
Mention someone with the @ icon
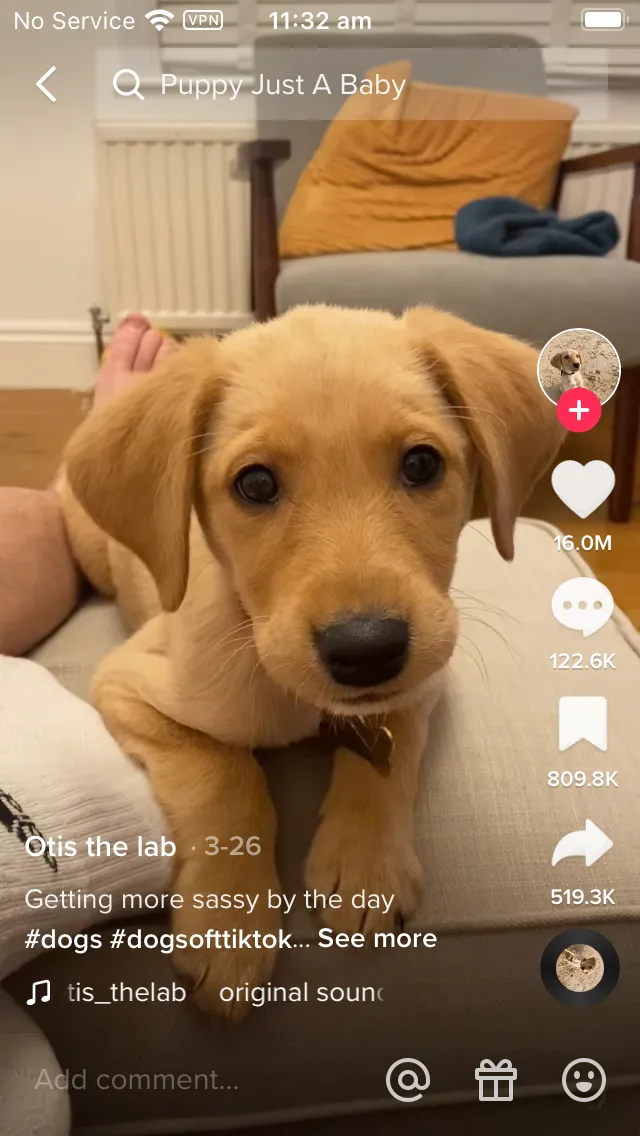[408, 1080]
